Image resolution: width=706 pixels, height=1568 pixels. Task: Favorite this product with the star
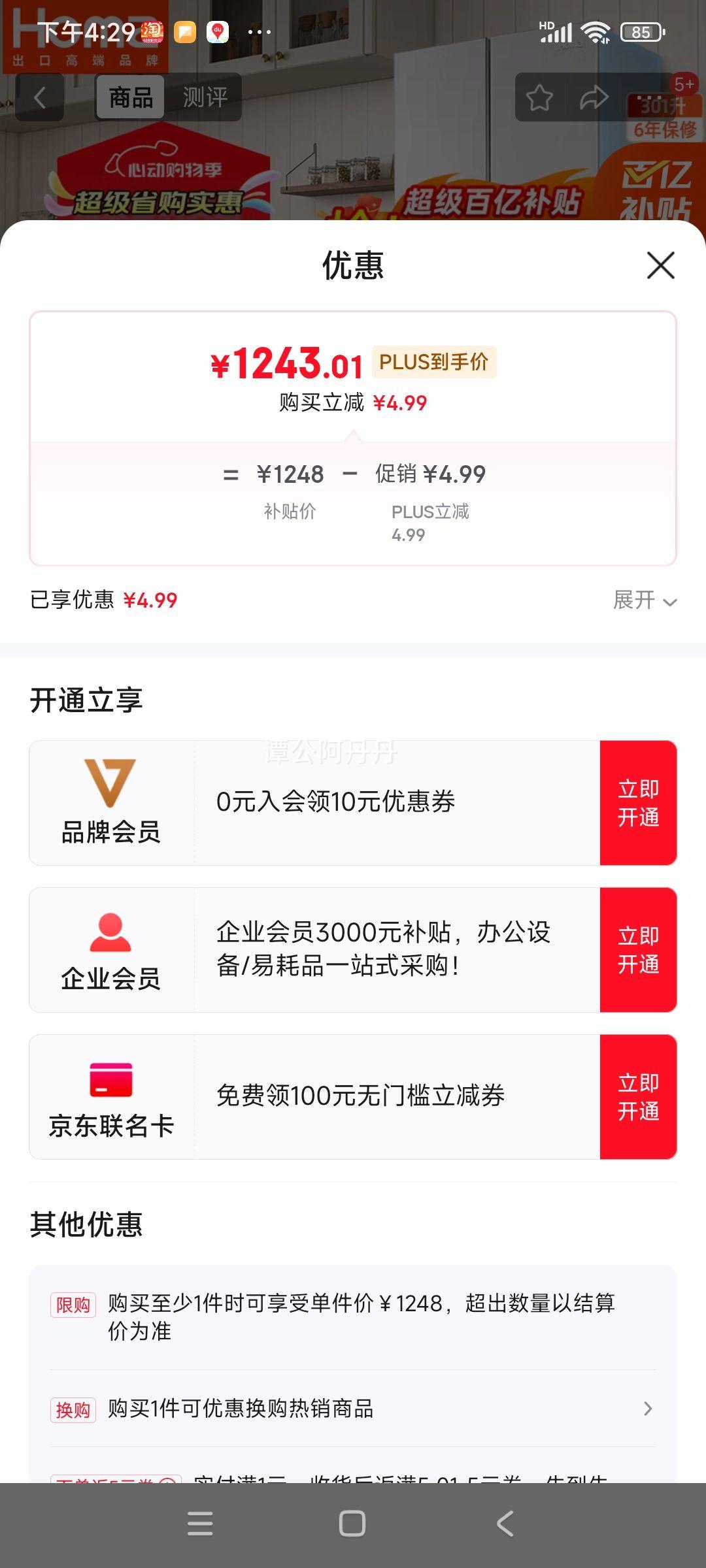click(539, 98)
